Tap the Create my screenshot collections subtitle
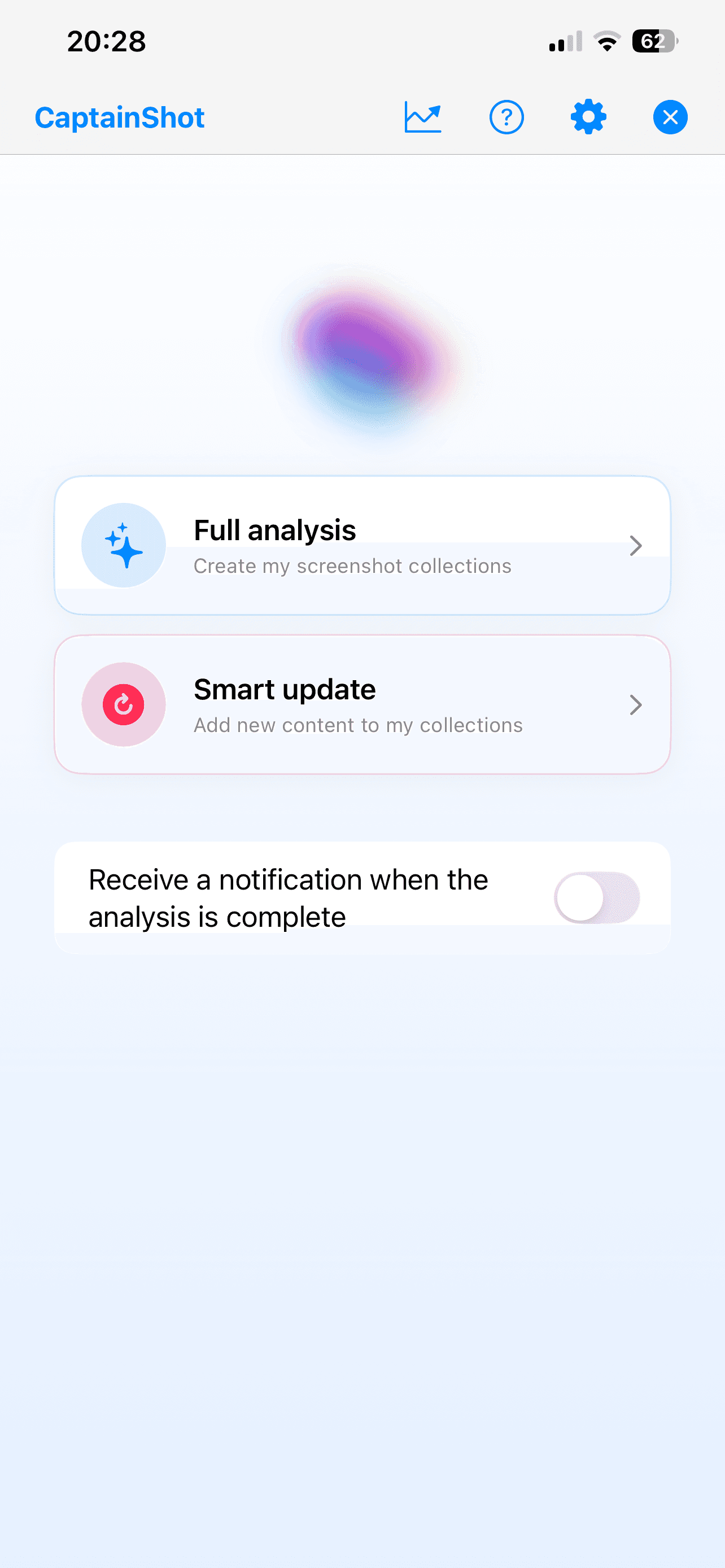Image resolution: width=725 pixels, height=1568 pixels. 352,566
